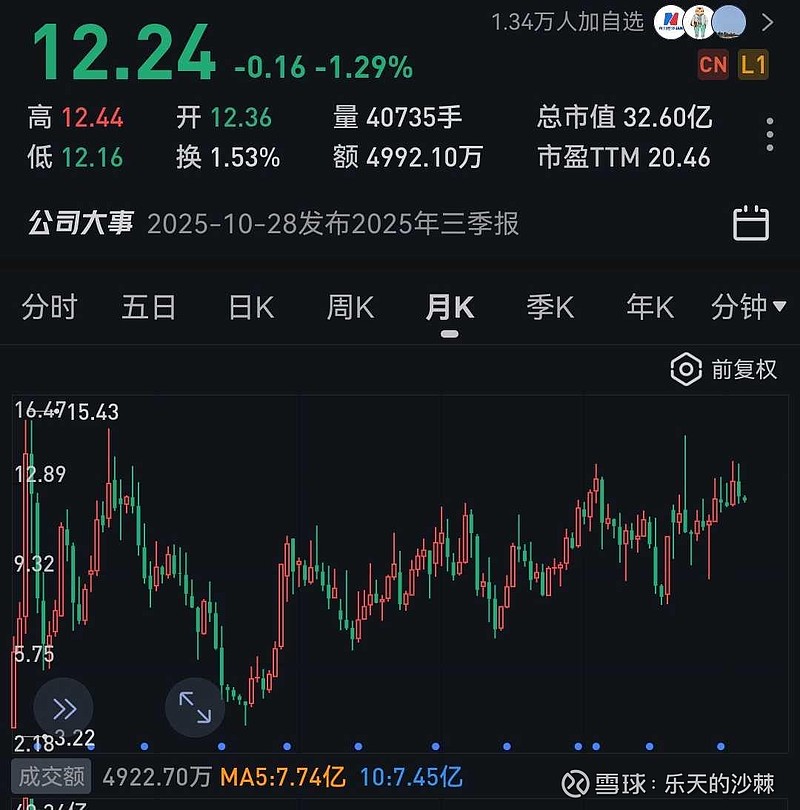Expand the 分钟 interval dropdown
800x810 pixels.
coord(747,307)
